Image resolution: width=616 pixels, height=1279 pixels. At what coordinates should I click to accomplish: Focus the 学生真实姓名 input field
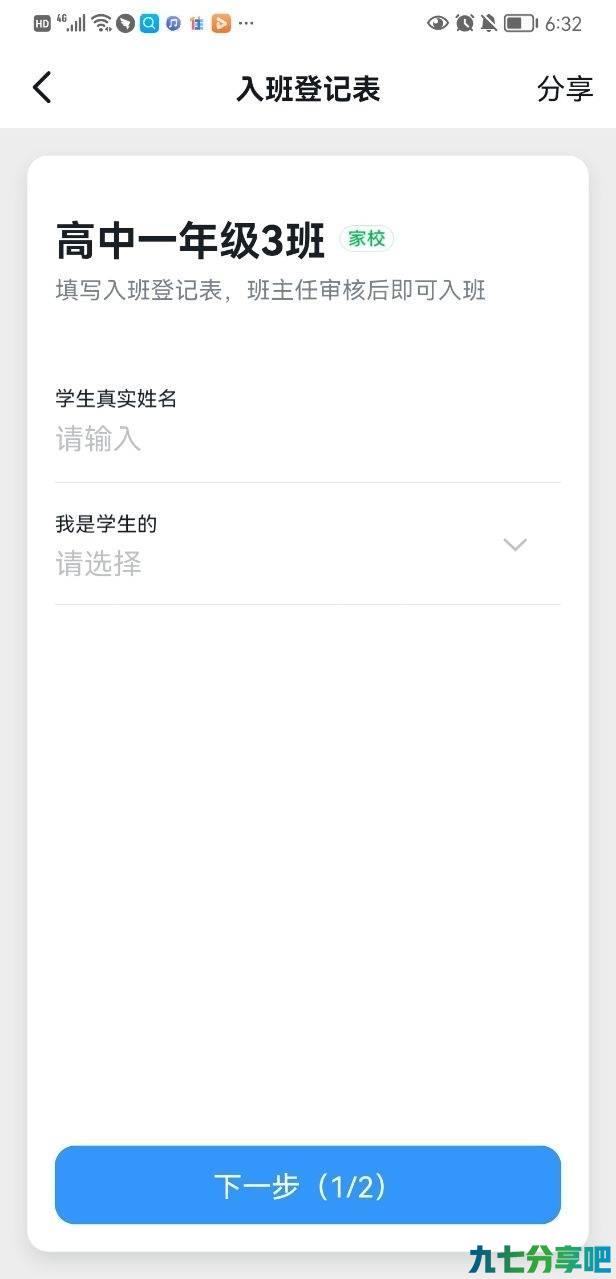(308, 439)
